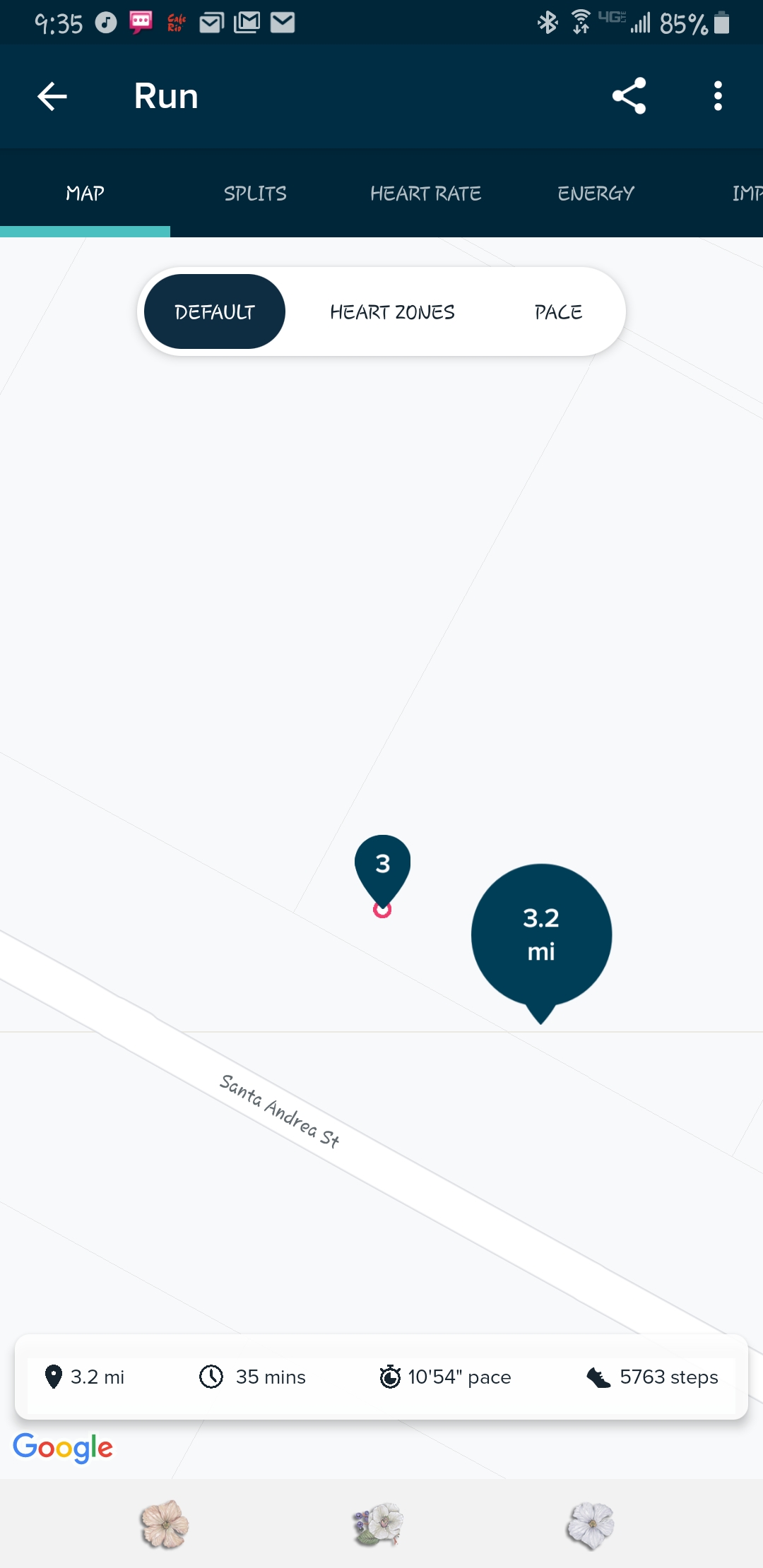Viewport: 763px width, 1568px height.
Task: Show the Pace map overlay
Action: click(x=558, y=311)
